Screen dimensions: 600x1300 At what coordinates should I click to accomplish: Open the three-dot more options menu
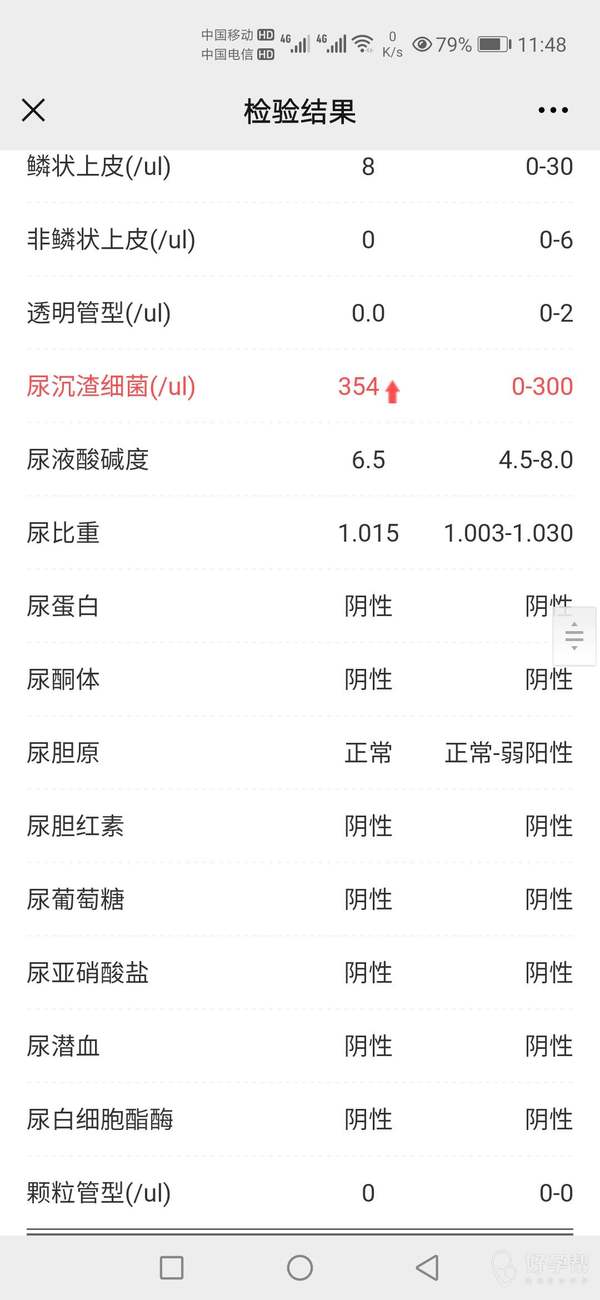(x=553, y=110)
